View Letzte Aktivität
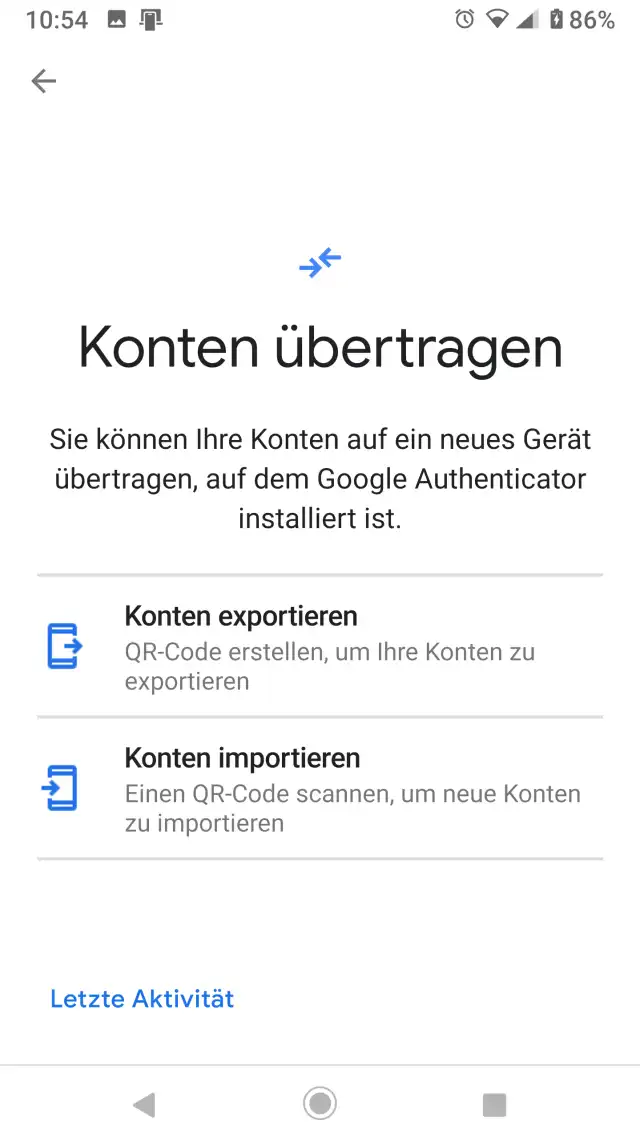 pyautogui.click(x=142, y=998)
